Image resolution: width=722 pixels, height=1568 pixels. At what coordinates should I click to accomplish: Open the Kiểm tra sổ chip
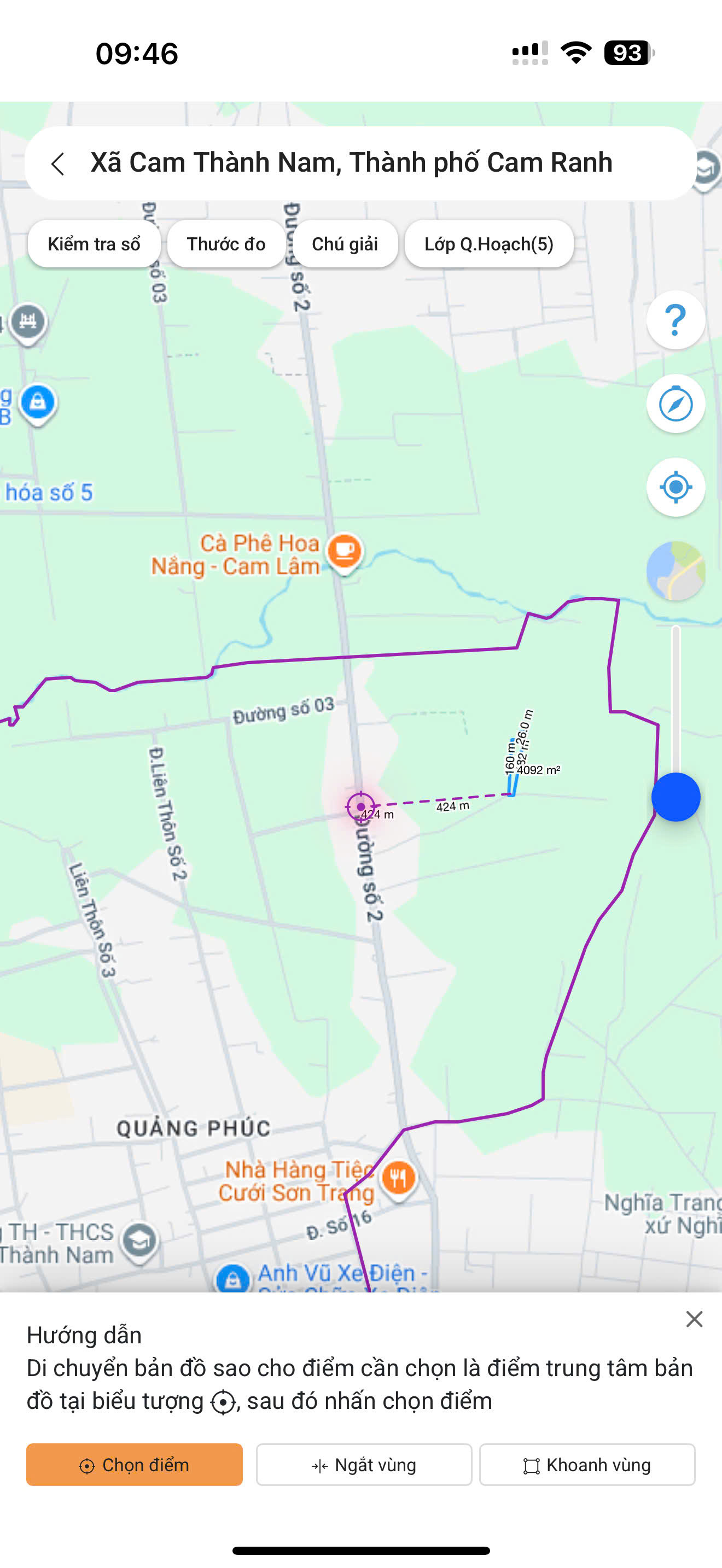[x=95, y=244]
